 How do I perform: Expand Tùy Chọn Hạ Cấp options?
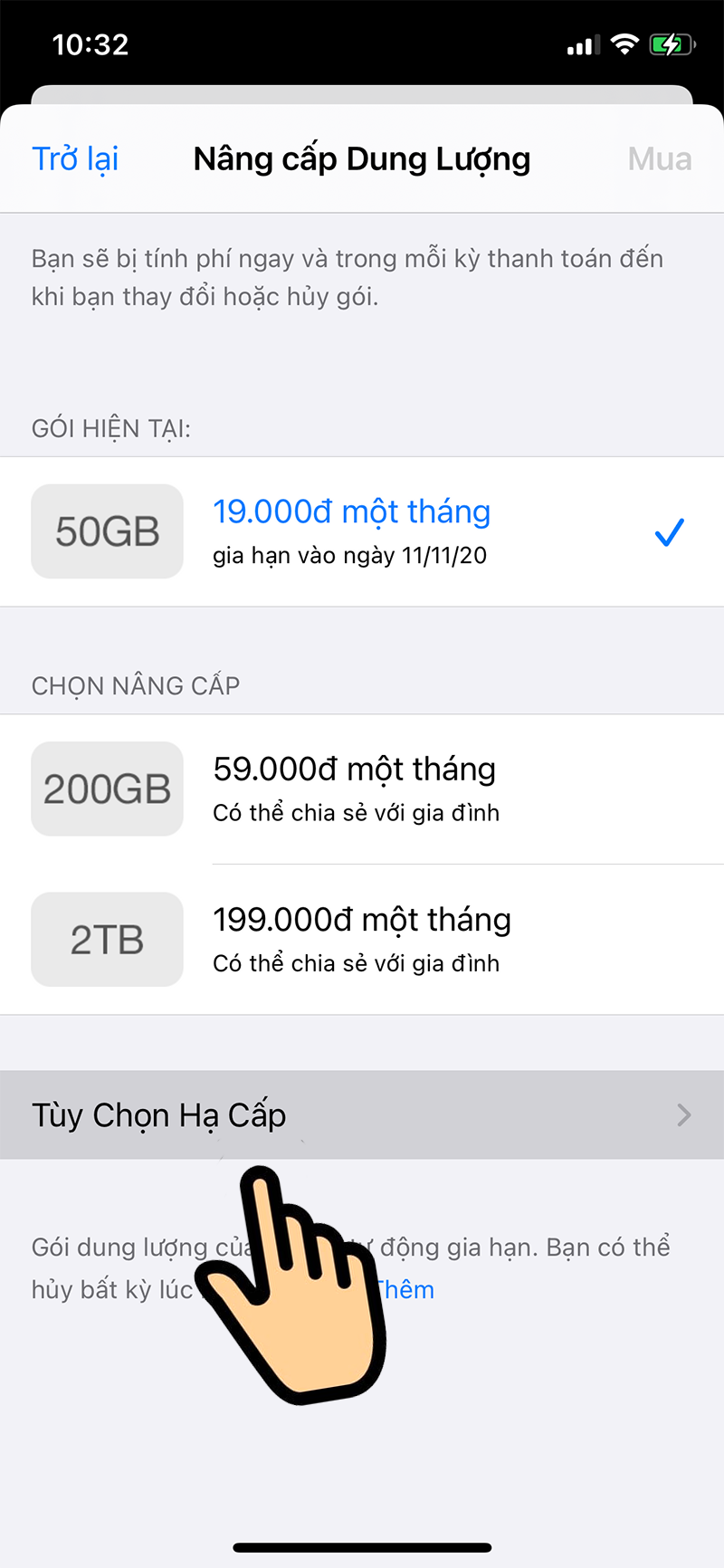(362, 1115)
